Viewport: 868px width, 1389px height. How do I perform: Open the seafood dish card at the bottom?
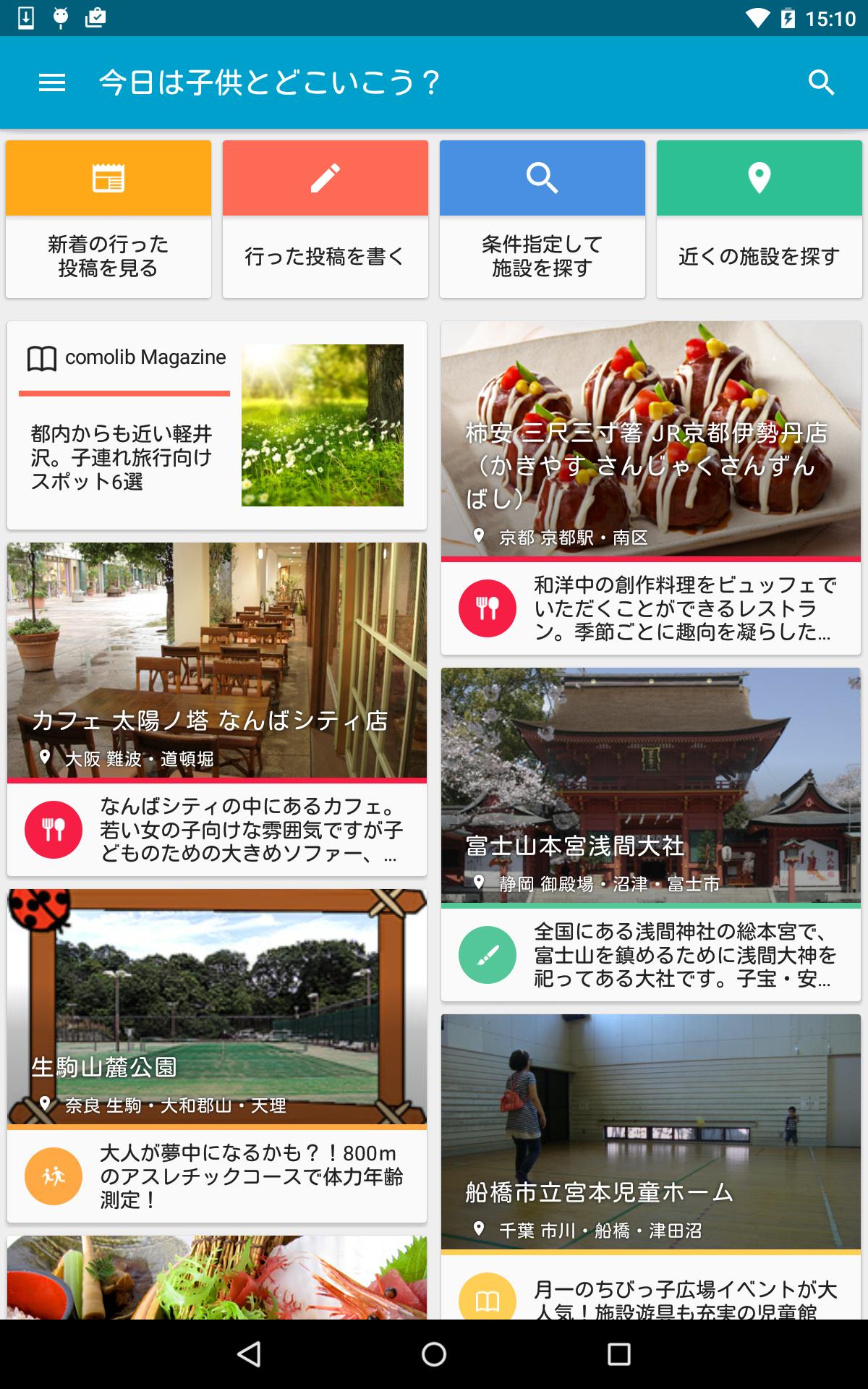217,1277
